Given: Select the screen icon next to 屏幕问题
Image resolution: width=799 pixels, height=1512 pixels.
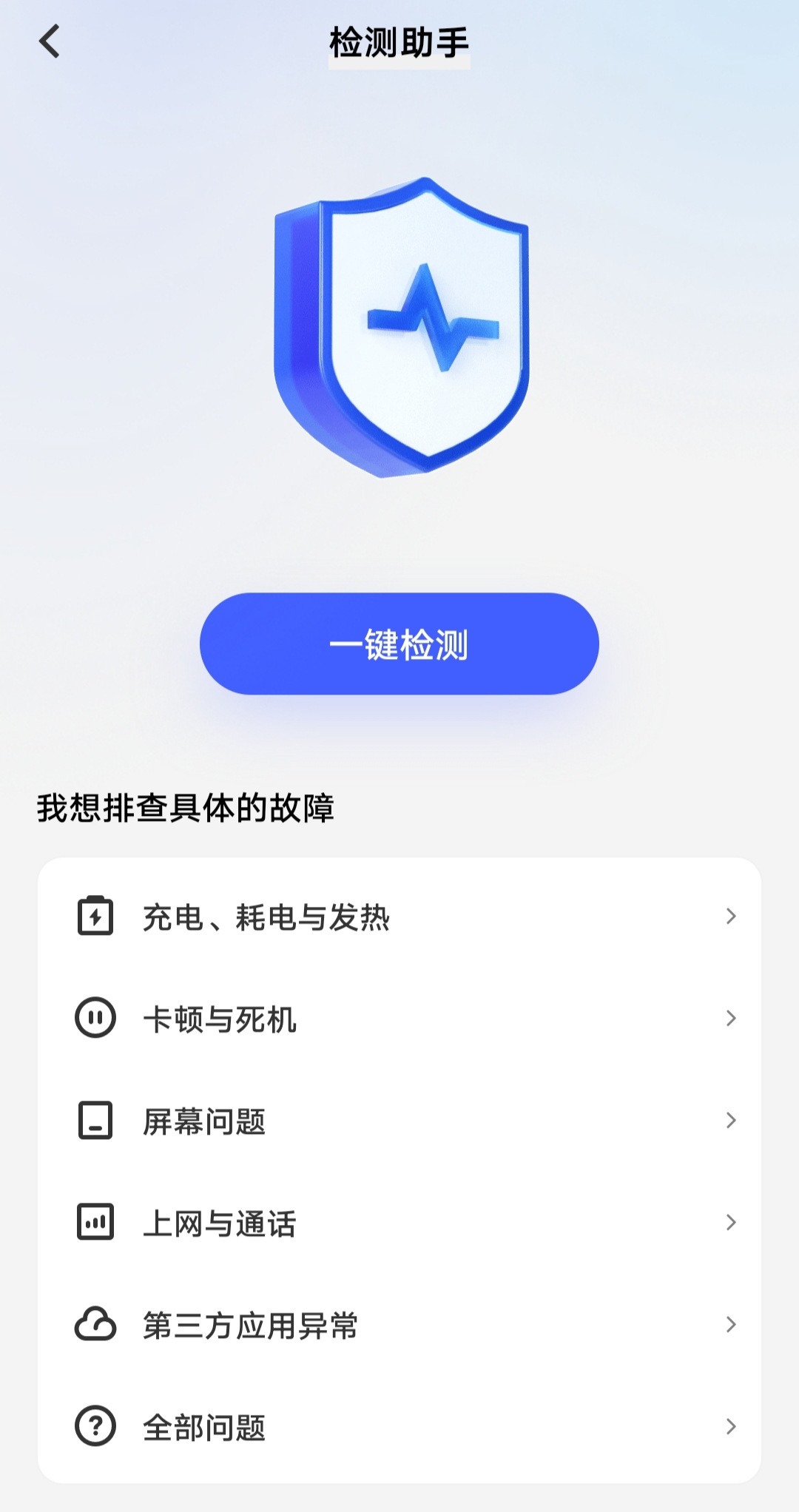Looking at the screenshot, I should (94, 1122).
